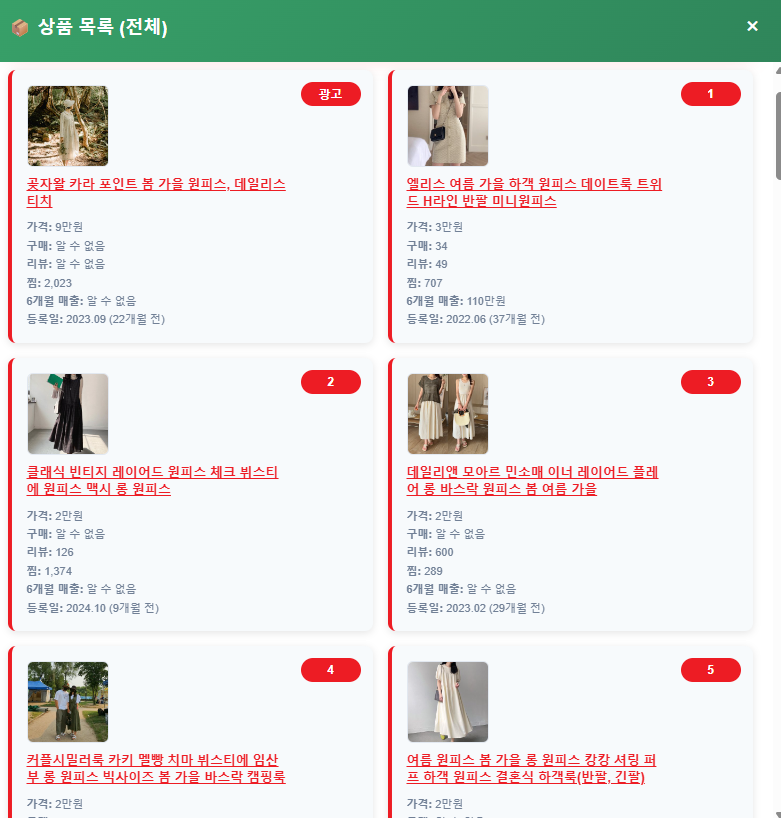
Task: Tap the 커플시밀러룩 product image
Action: [x=68, y=702]
